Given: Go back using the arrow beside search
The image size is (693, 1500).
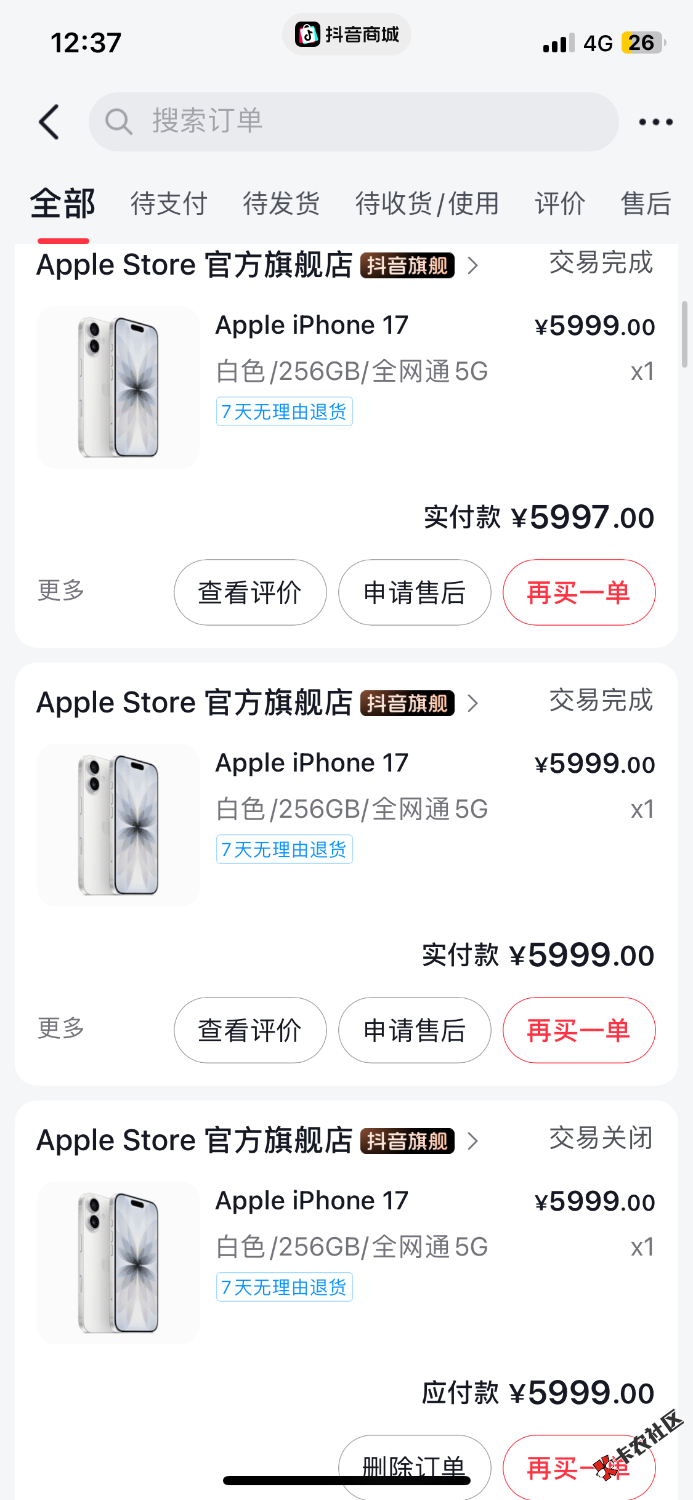Looking at the screenshot, I should coord(49,122).
